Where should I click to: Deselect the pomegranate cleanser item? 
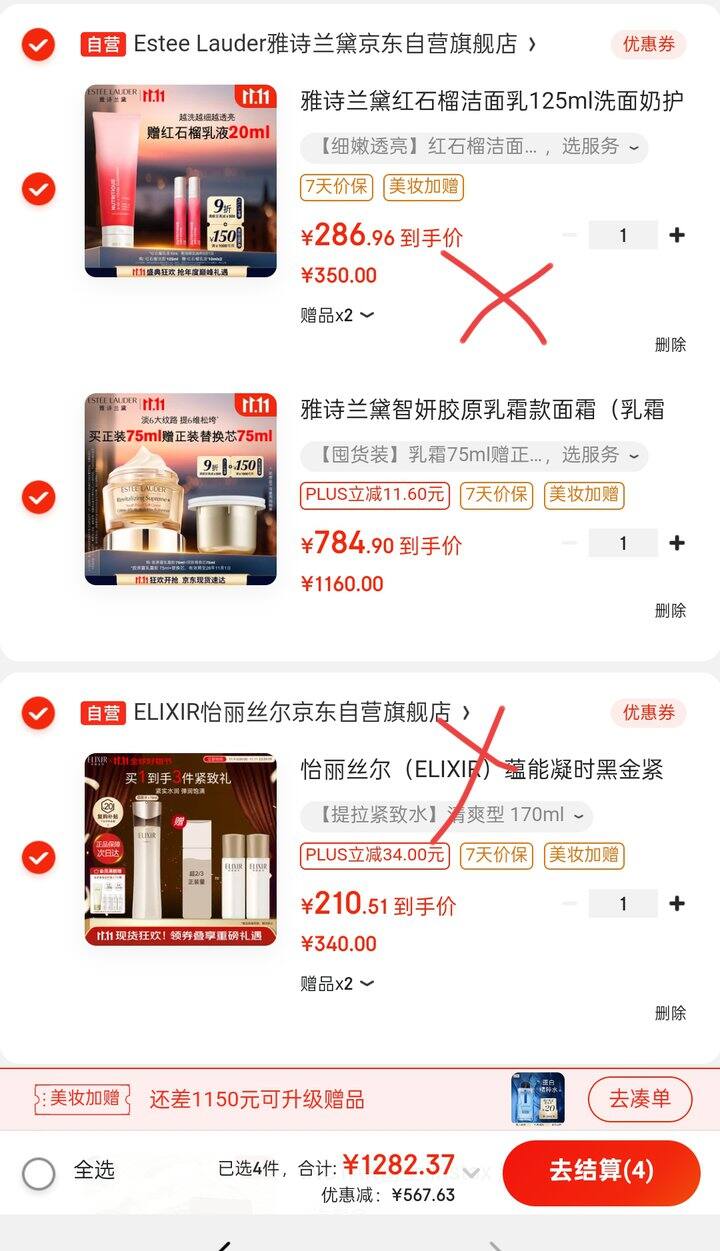coord(38,188)
